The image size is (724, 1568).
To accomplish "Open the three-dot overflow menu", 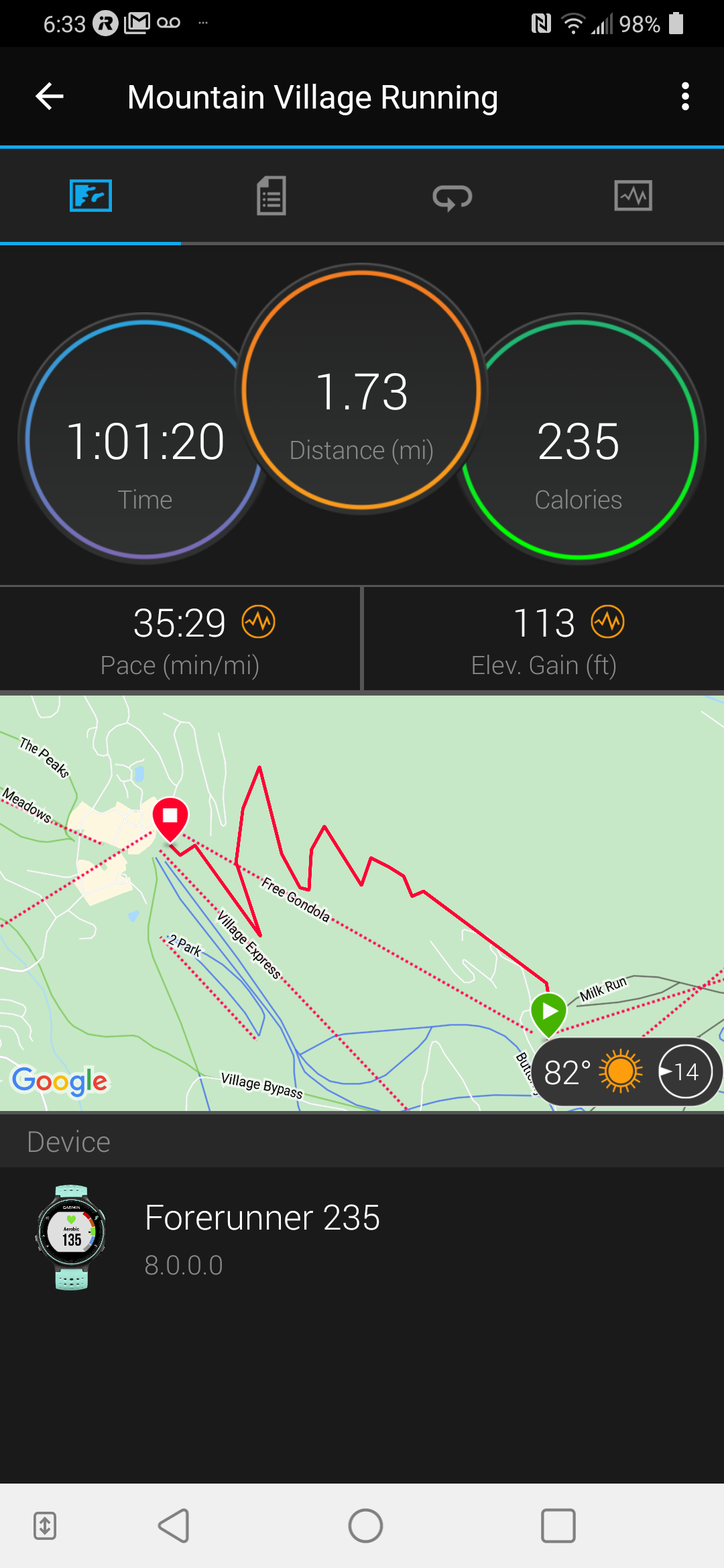I will tap(684, 97).
